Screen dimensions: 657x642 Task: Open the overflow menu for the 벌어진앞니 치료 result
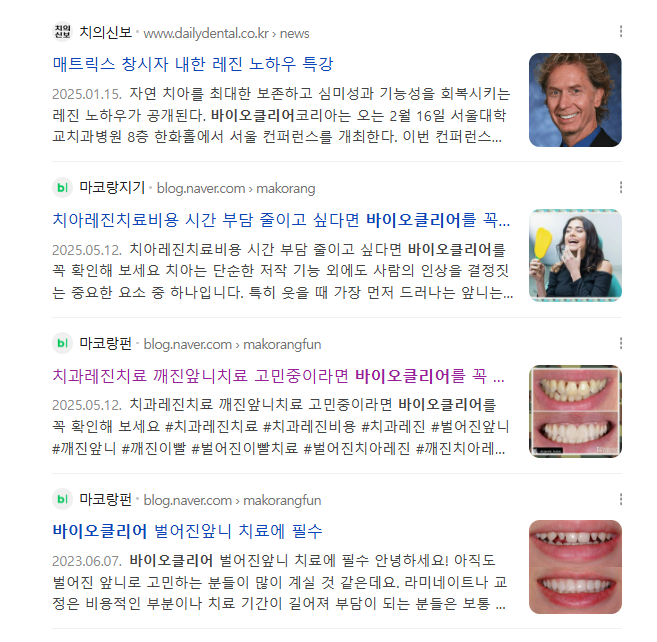click(622, 499)
